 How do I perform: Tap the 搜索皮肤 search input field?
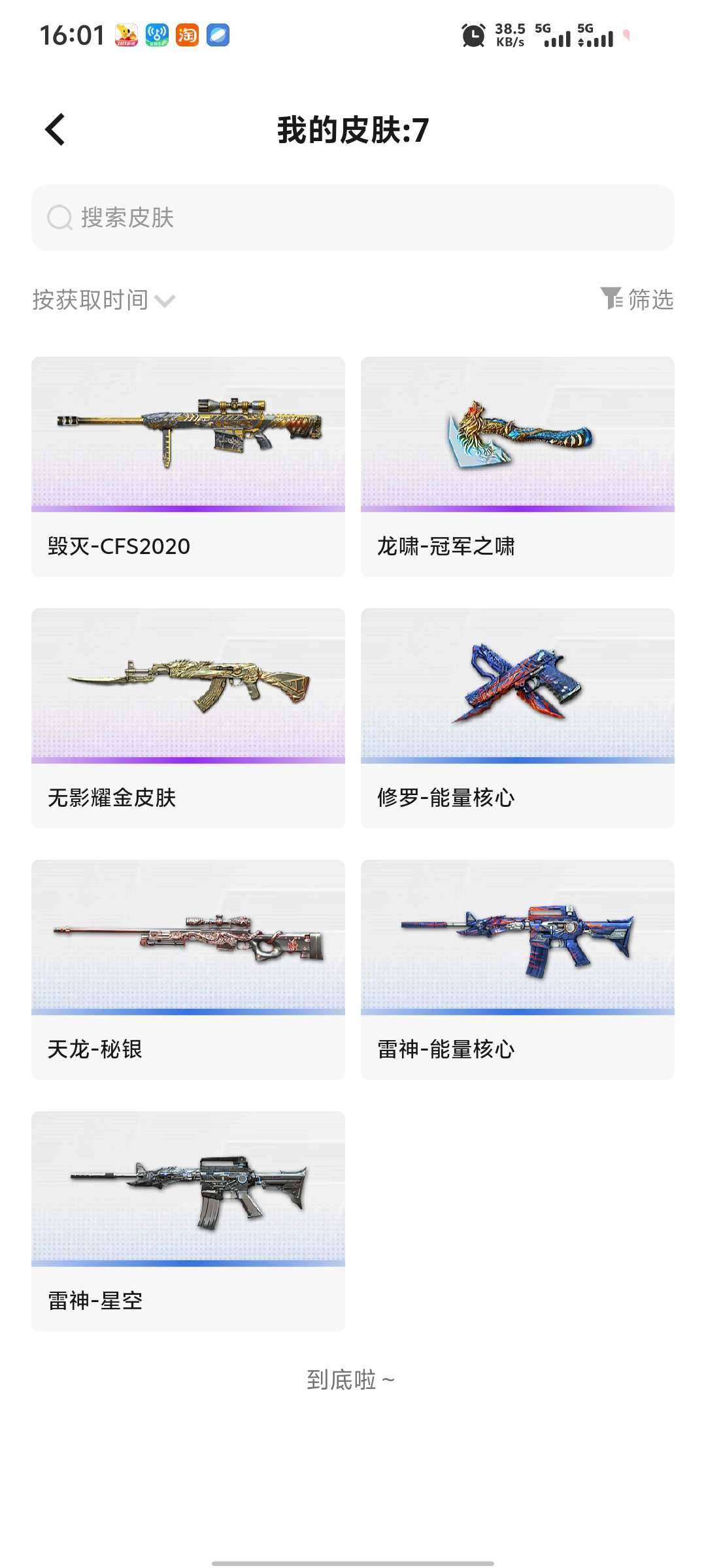[x=353, y=219]
